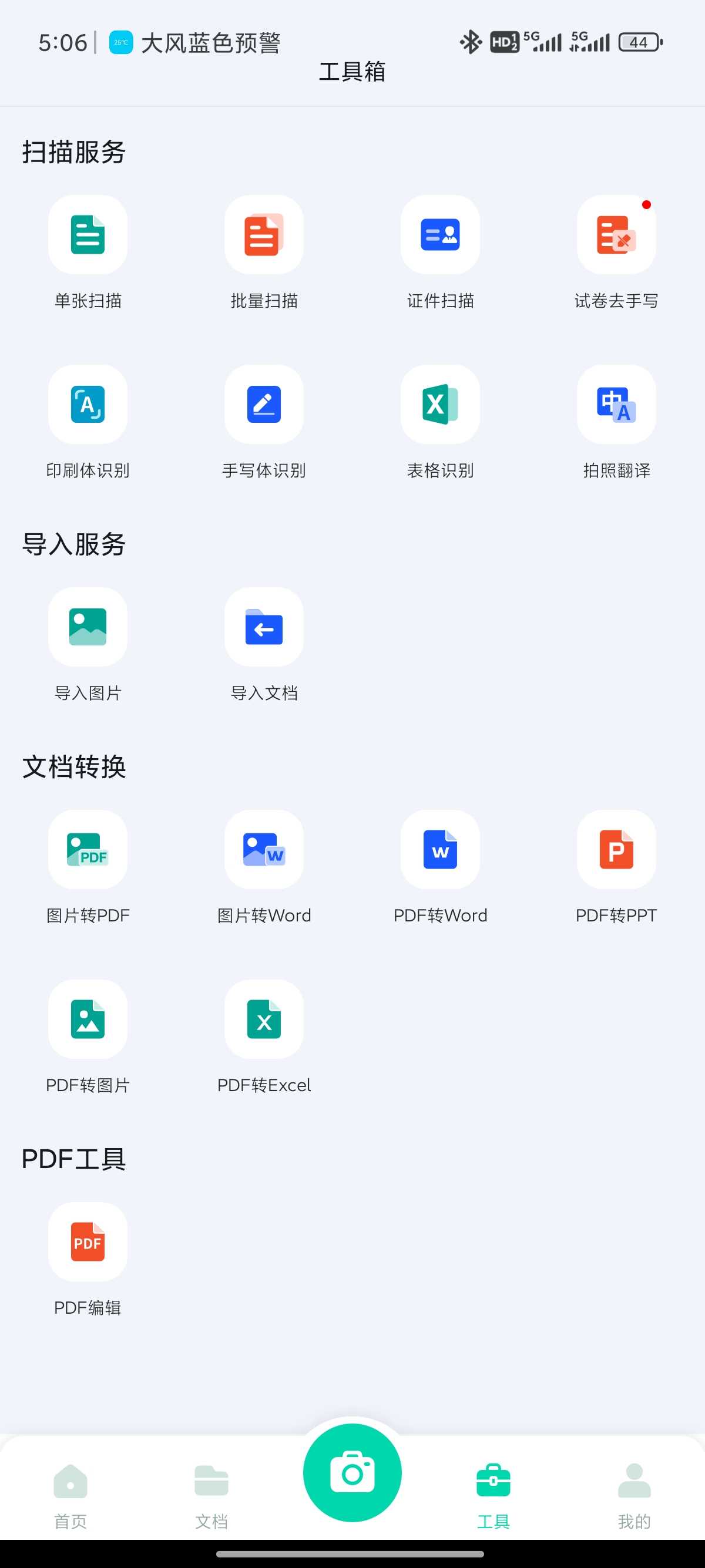Open 单张扫描 single-page scan
Image resolution: width=705 pixels, height=1568 pixels.
tap(88, 235)
